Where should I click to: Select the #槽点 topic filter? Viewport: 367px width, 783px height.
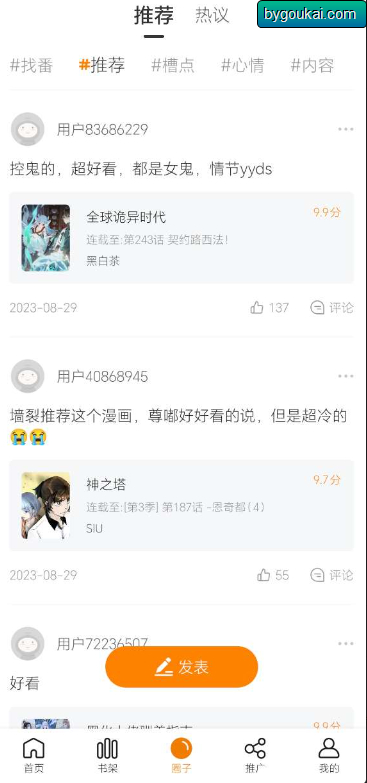click(x=173, y=65)
